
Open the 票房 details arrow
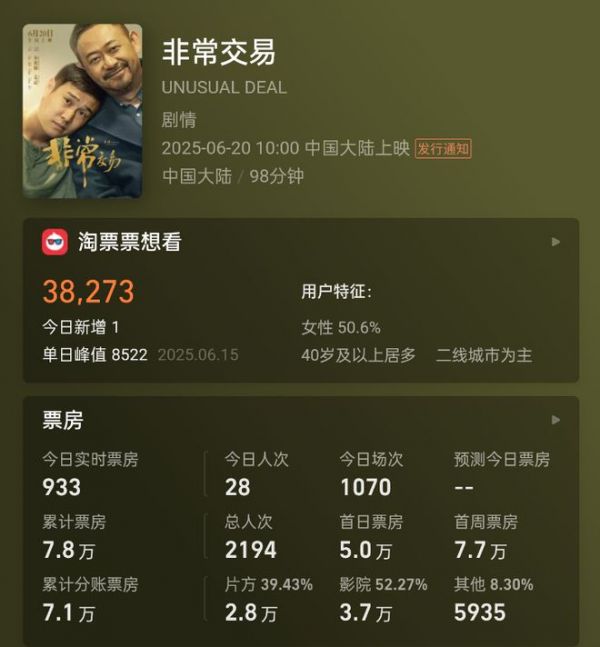(556, 420)
